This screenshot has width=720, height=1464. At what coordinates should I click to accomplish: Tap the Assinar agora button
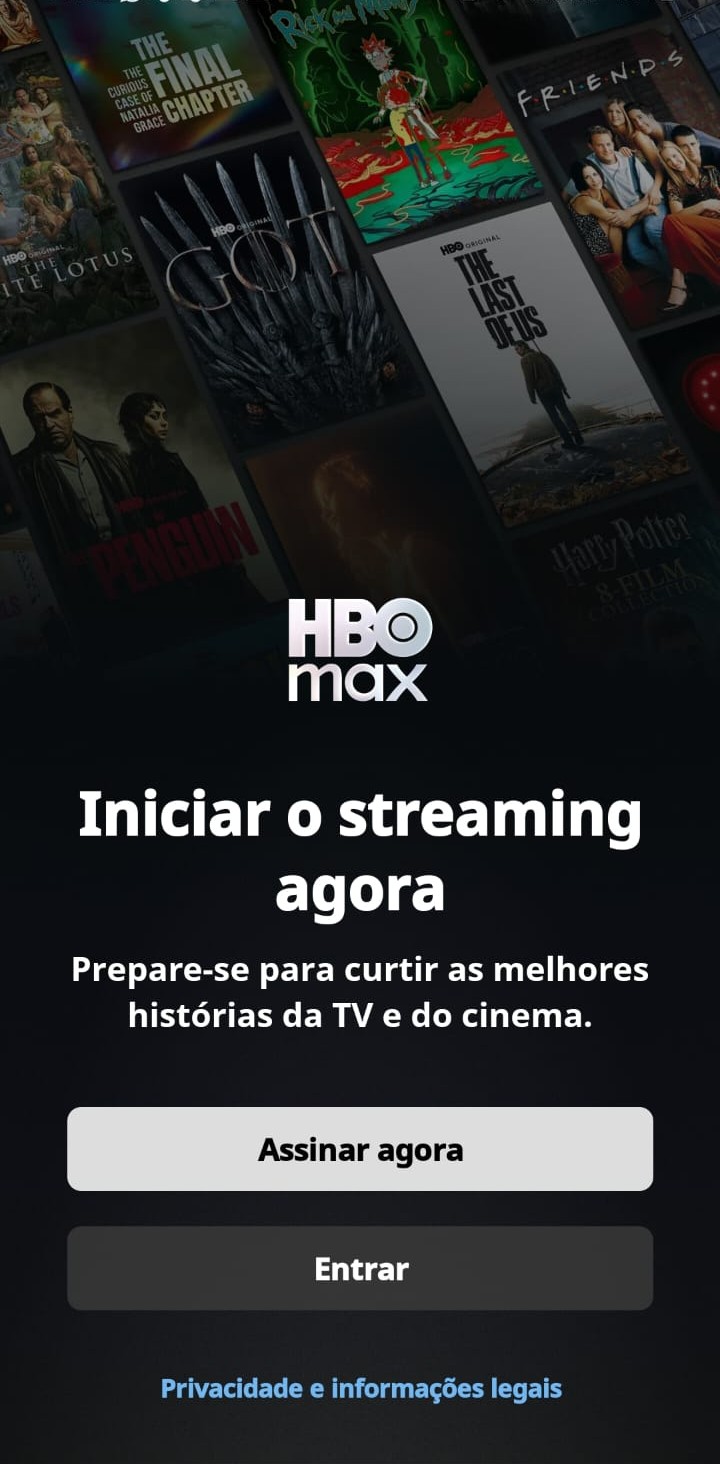[x=360, y=1149]
